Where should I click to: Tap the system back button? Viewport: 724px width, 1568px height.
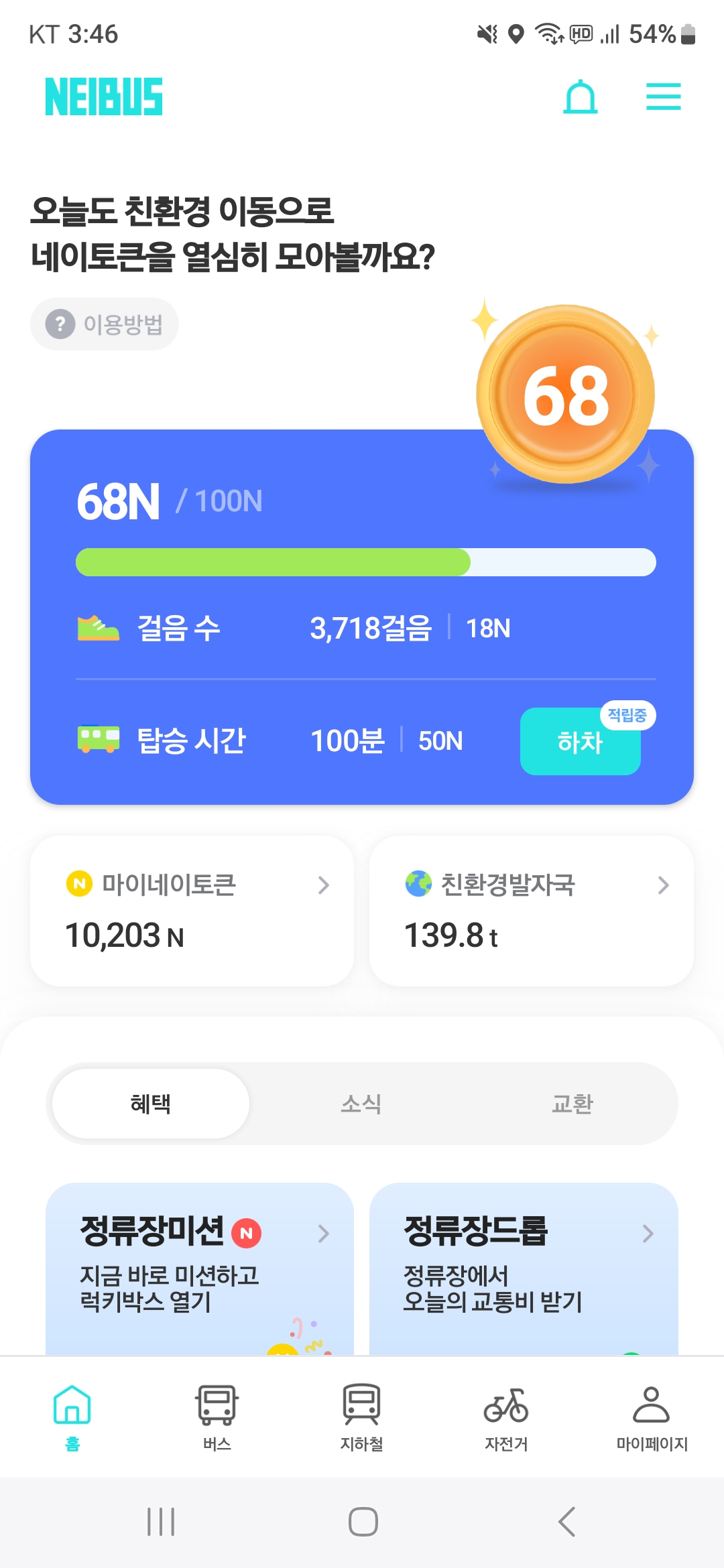(x=566, y=1522)
